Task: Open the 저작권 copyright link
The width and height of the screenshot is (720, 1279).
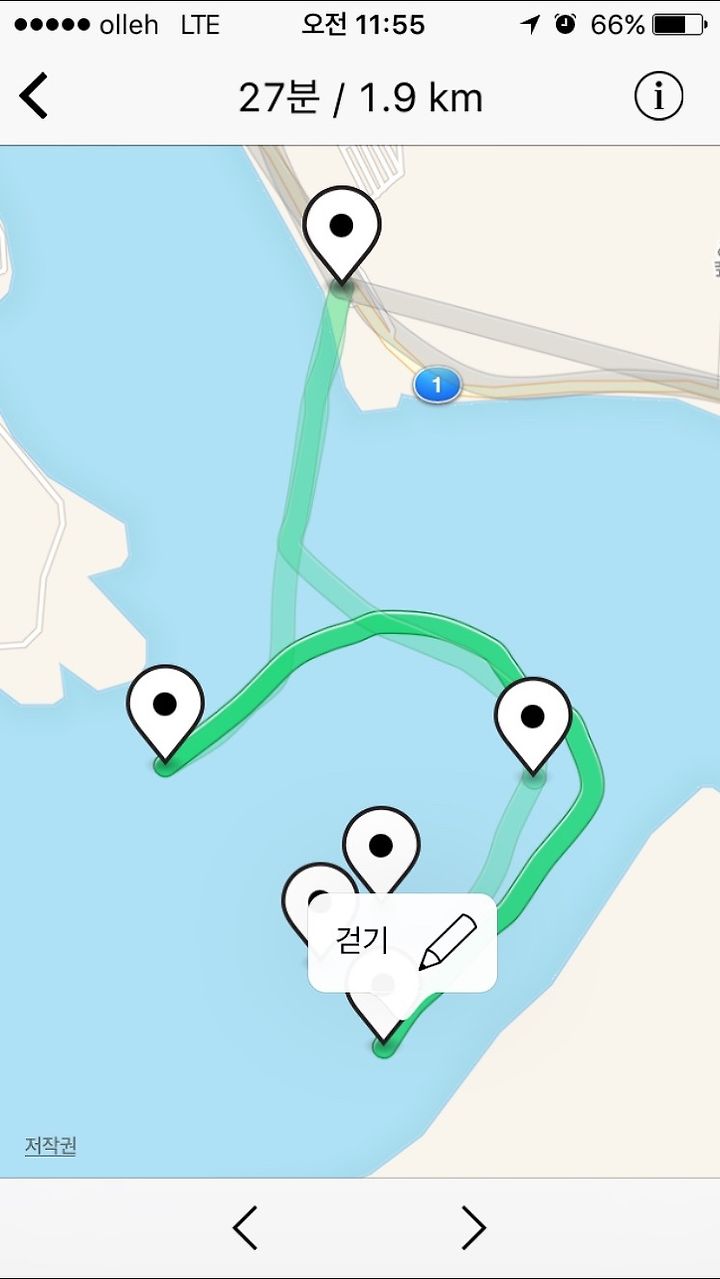Action: tap(50, 1146)
